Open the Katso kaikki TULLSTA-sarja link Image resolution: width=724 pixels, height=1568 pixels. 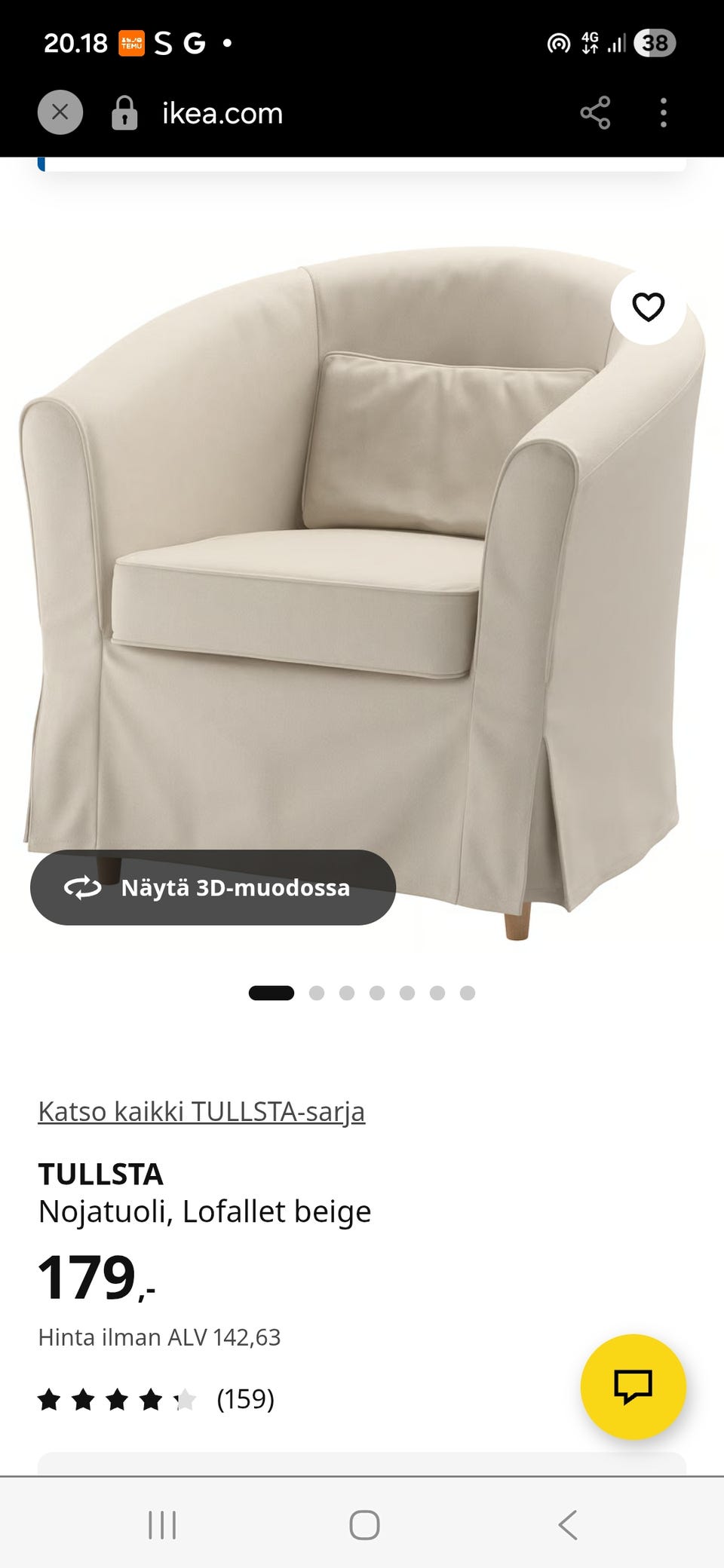coord(201,1110)
